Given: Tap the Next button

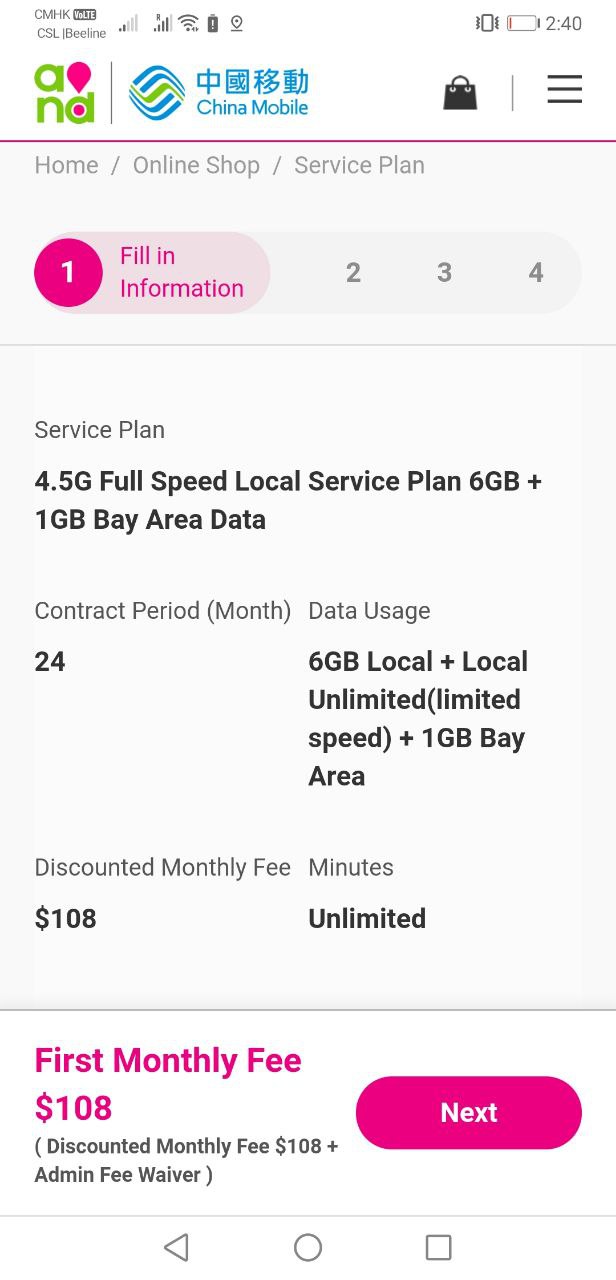Looking at the screenshot, I should [x=469, y=1112].
